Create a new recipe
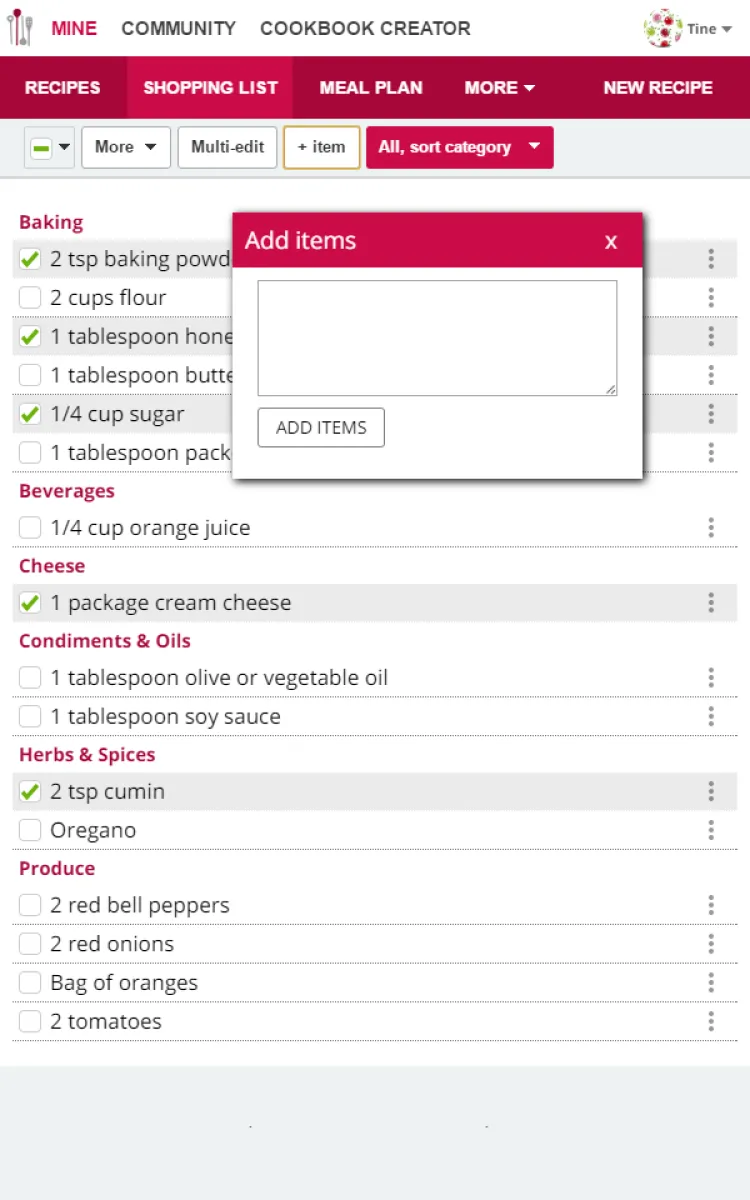This screenshot has height=1200, width=750. (658, 88)
